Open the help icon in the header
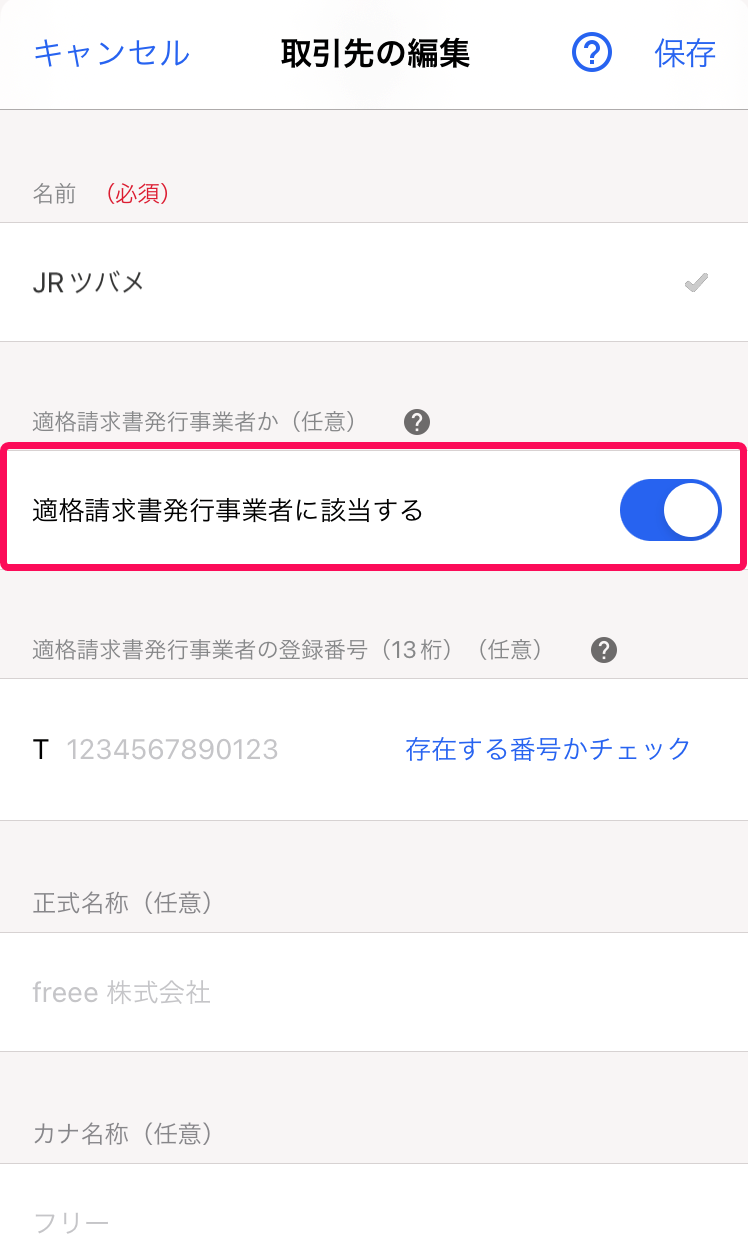 [592, 53]
